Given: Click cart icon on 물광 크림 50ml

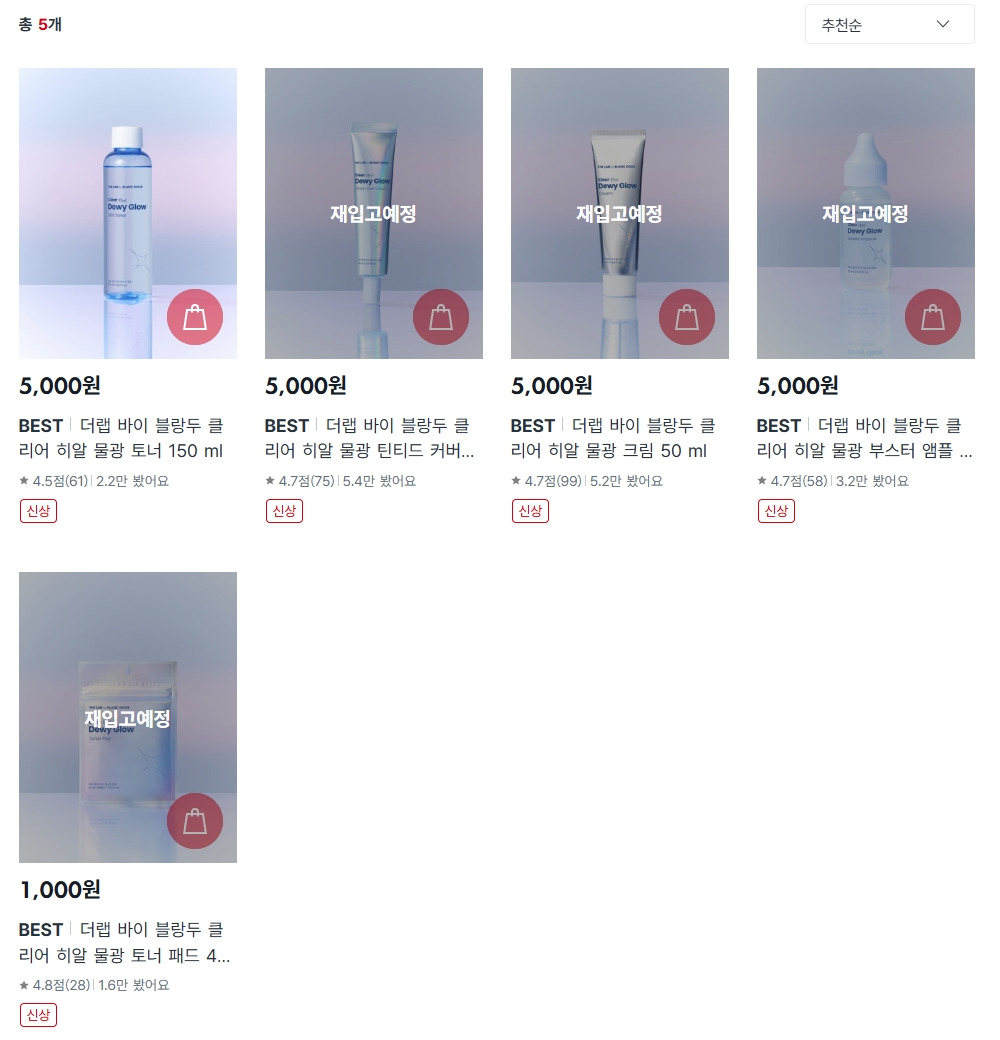Looking at the screenshot, I should (687, 317).
